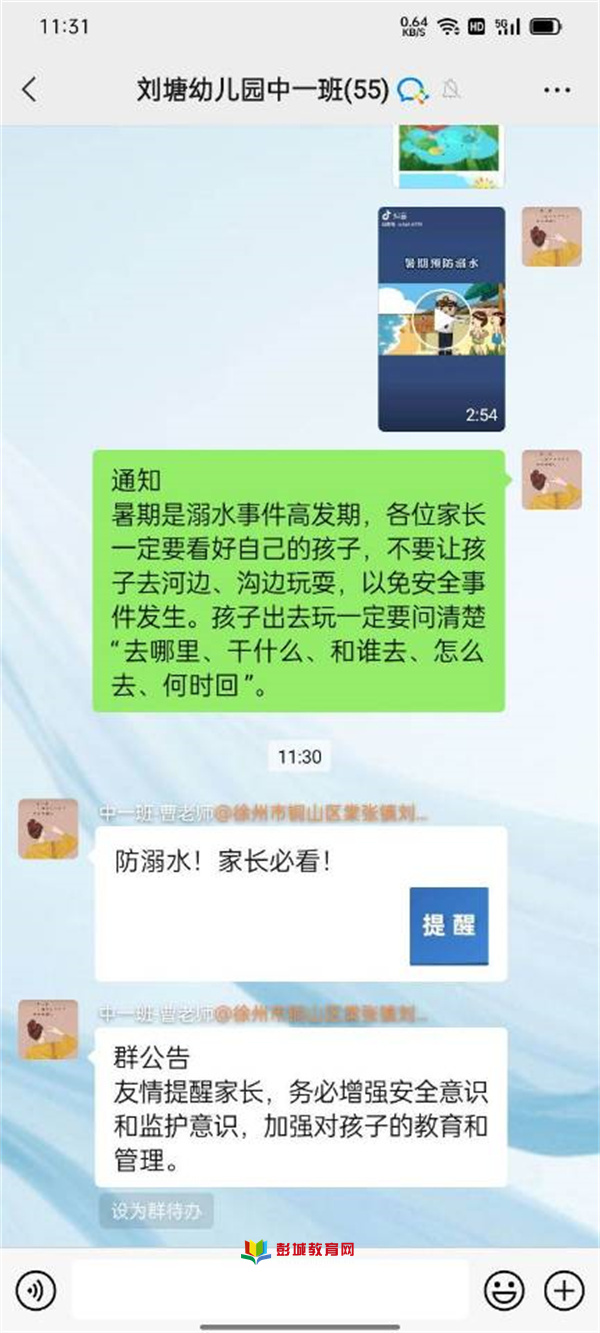Open the plus attachments panel
Screen dimensions: 600x1333
click(x=565, y=1291)
